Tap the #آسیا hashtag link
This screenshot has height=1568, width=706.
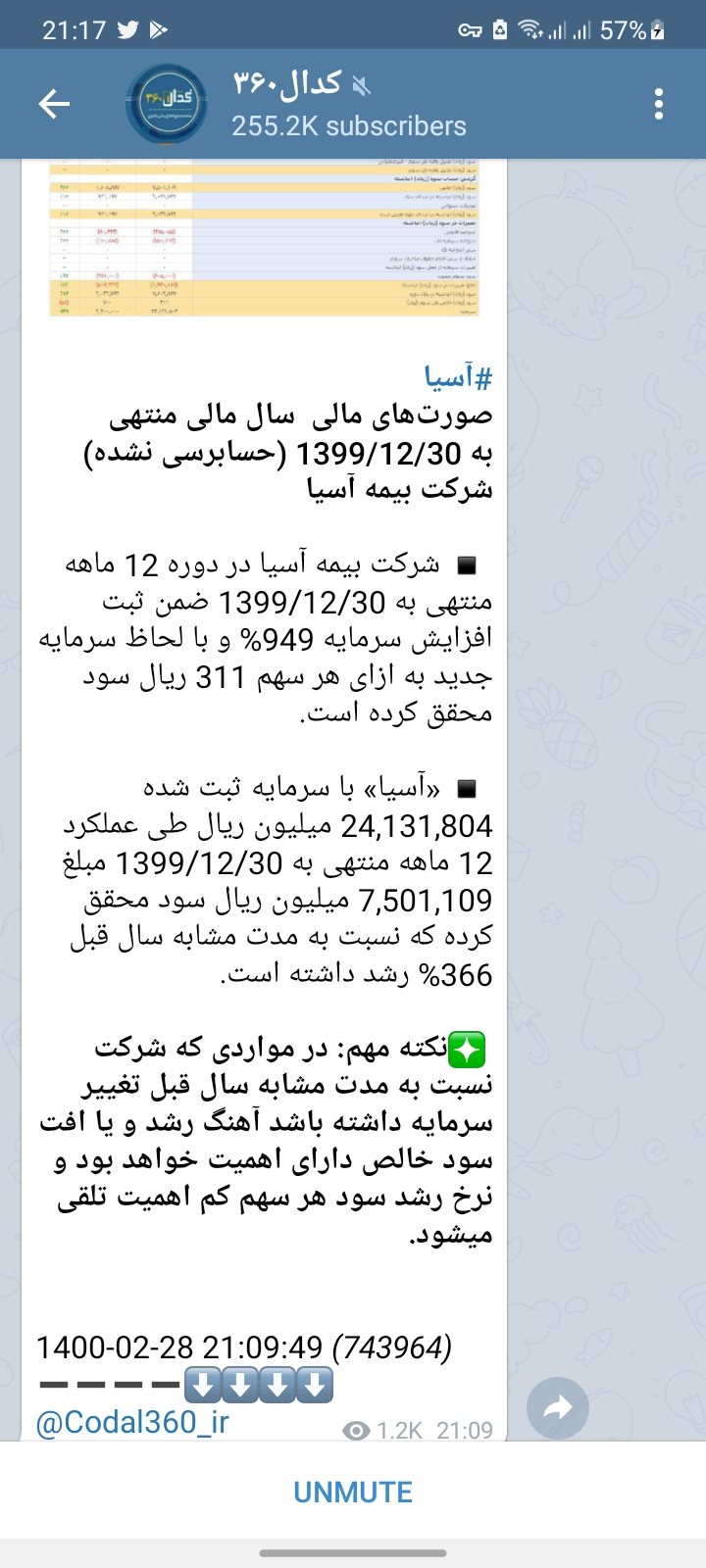click(x=458, y=376)
